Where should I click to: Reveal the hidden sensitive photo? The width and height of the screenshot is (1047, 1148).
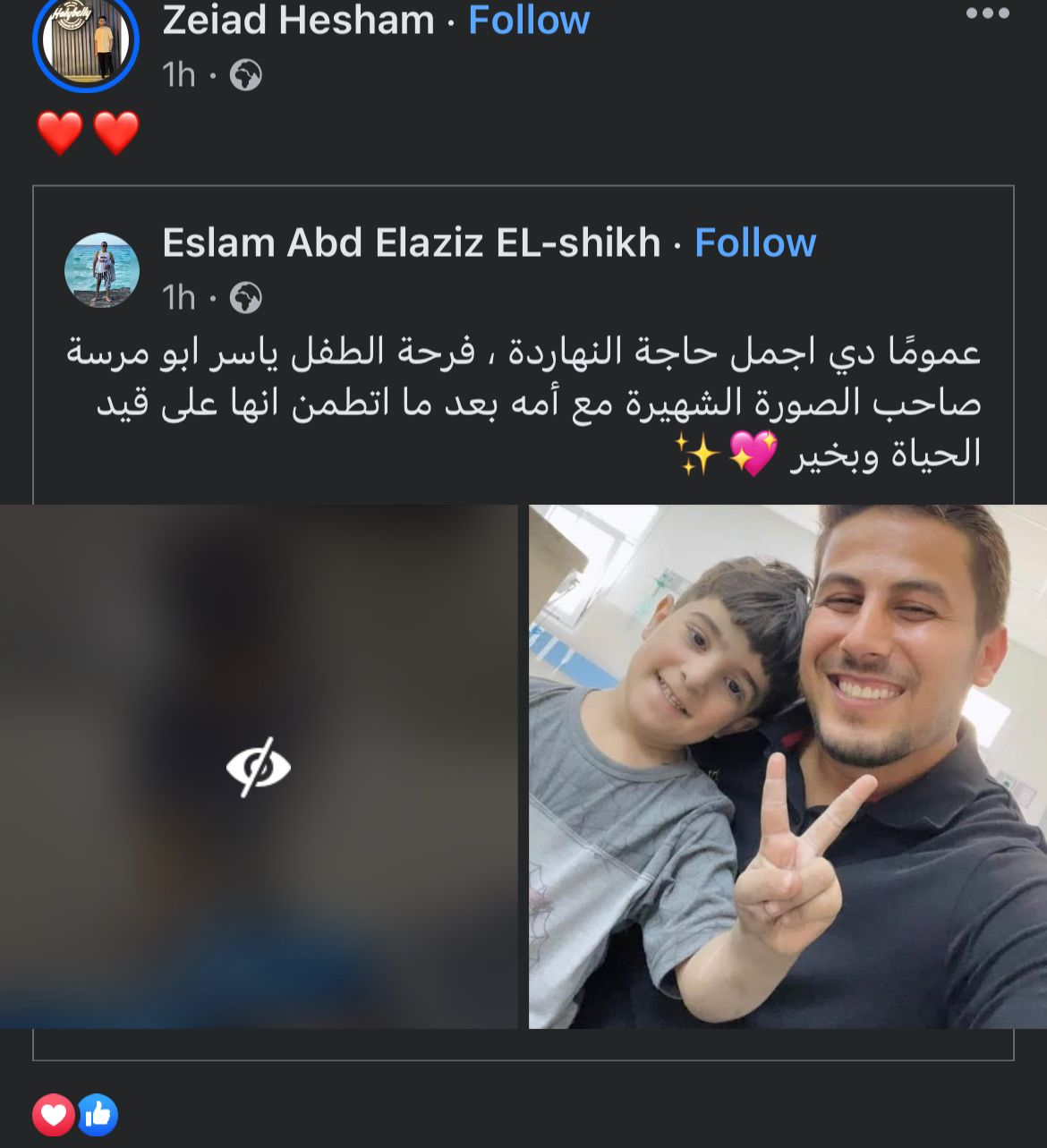tap(258, 766)
